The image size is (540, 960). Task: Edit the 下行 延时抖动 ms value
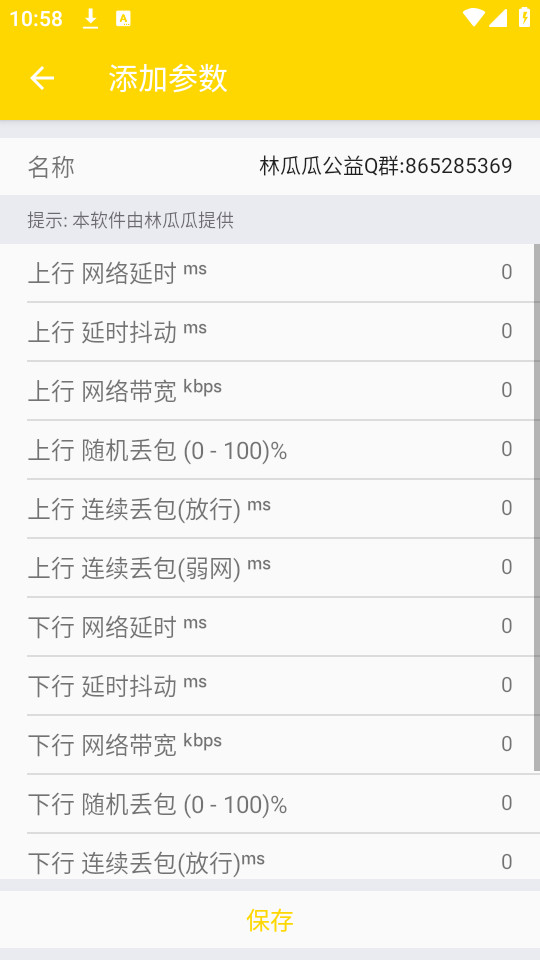269,685
